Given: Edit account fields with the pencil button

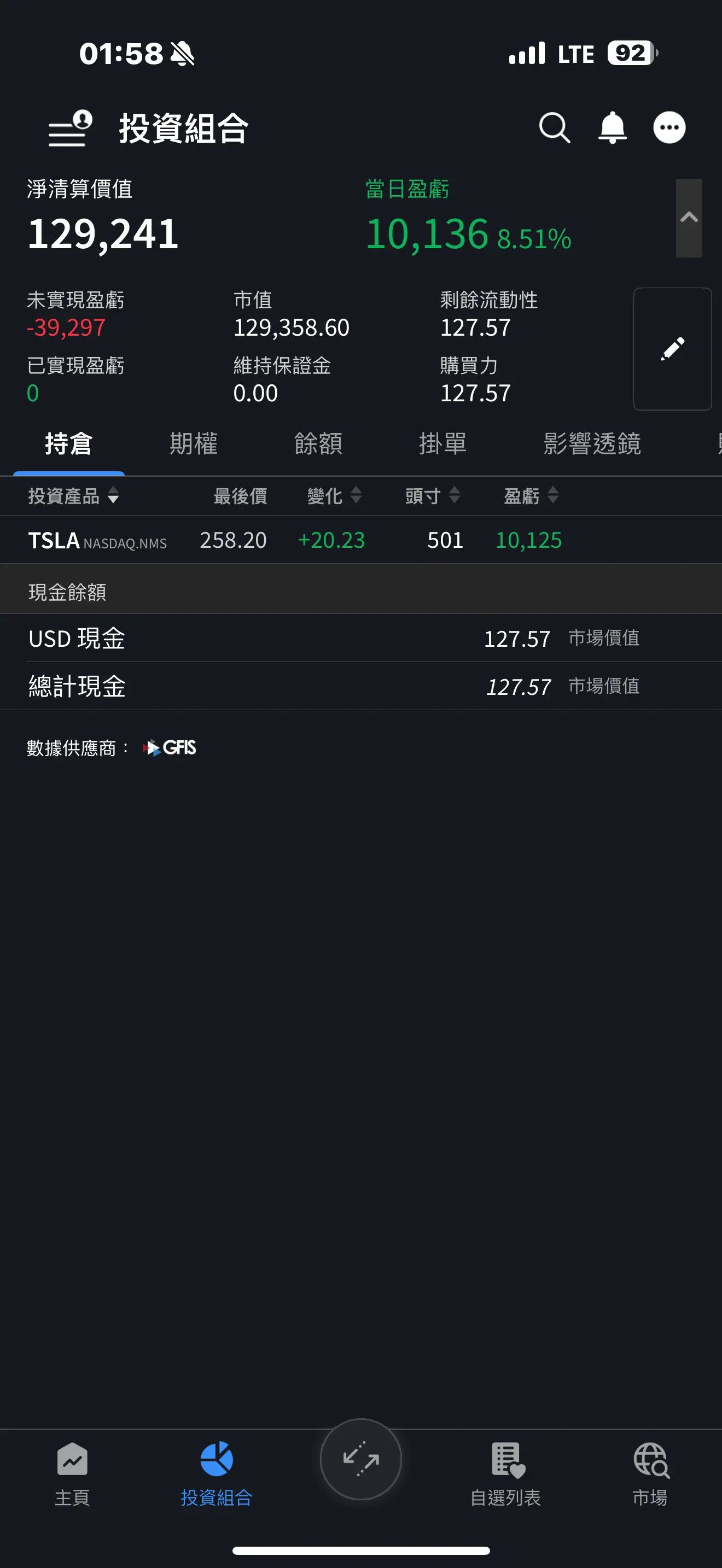Looking at the screenshot, I should point(672,349).
